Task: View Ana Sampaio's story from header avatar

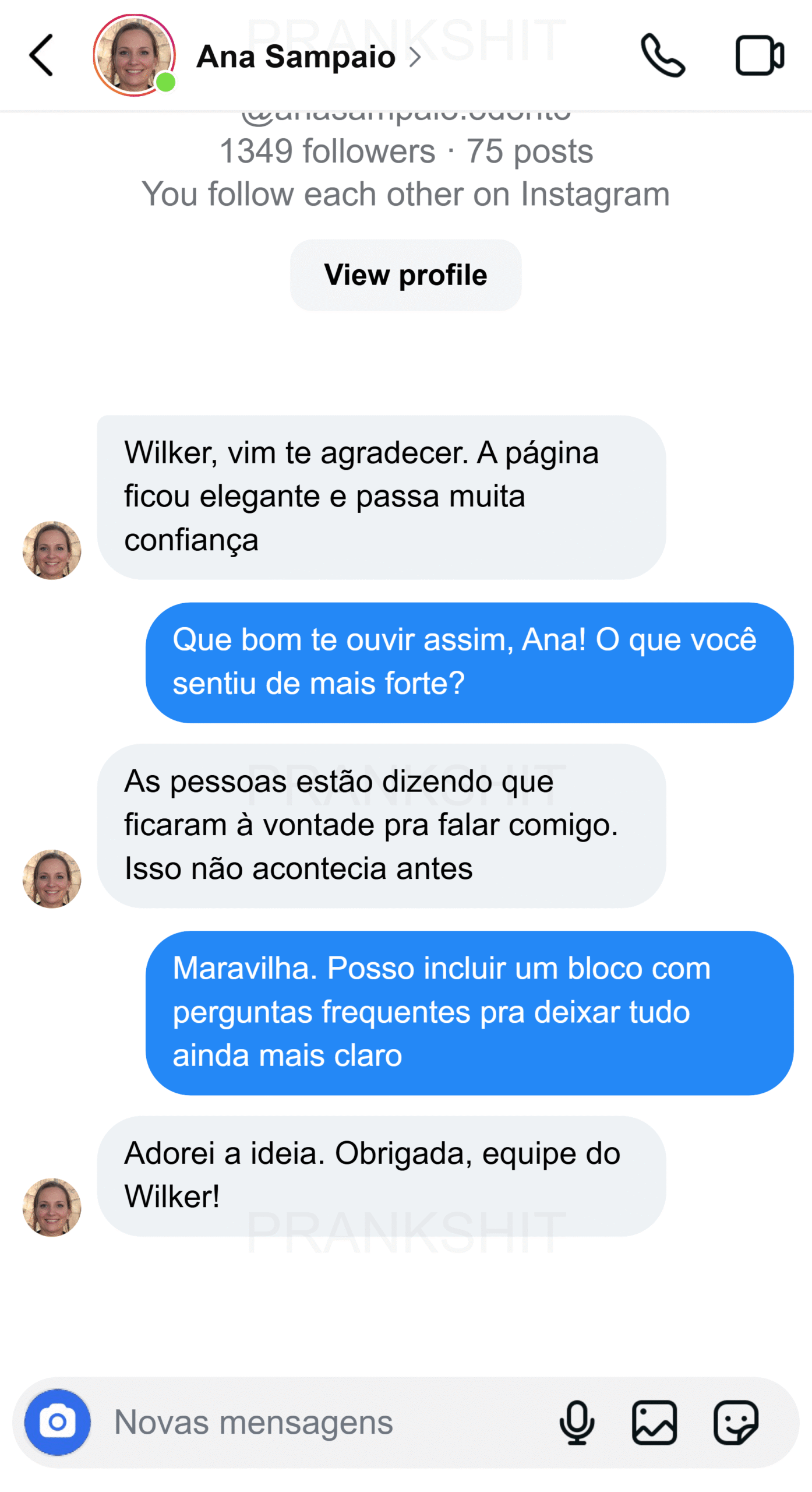Action: 134,55
